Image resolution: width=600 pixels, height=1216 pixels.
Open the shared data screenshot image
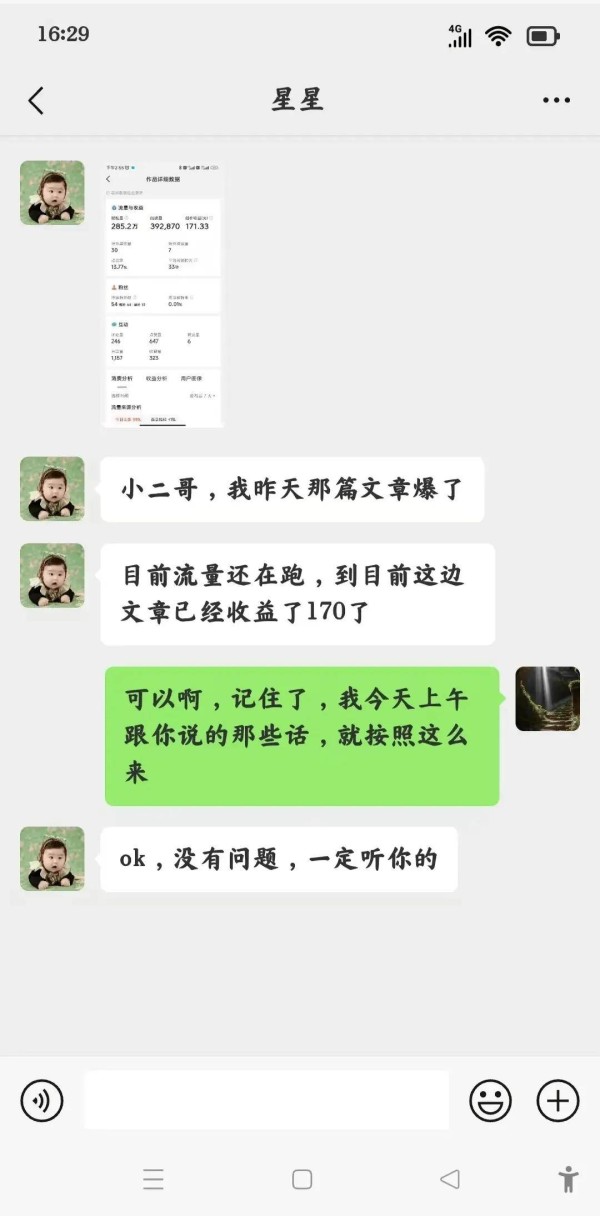[x=163, y=294]
